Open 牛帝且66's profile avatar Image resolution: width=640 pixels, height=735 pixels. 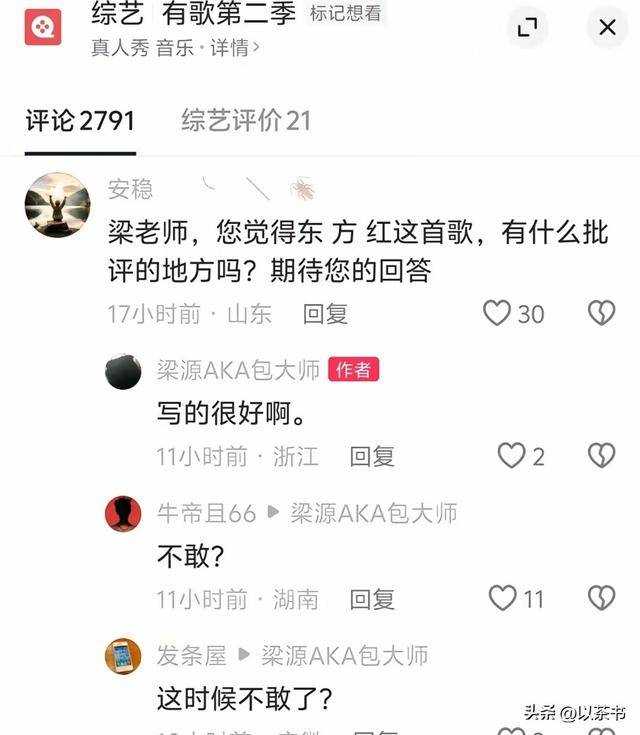tap(123, 514)
